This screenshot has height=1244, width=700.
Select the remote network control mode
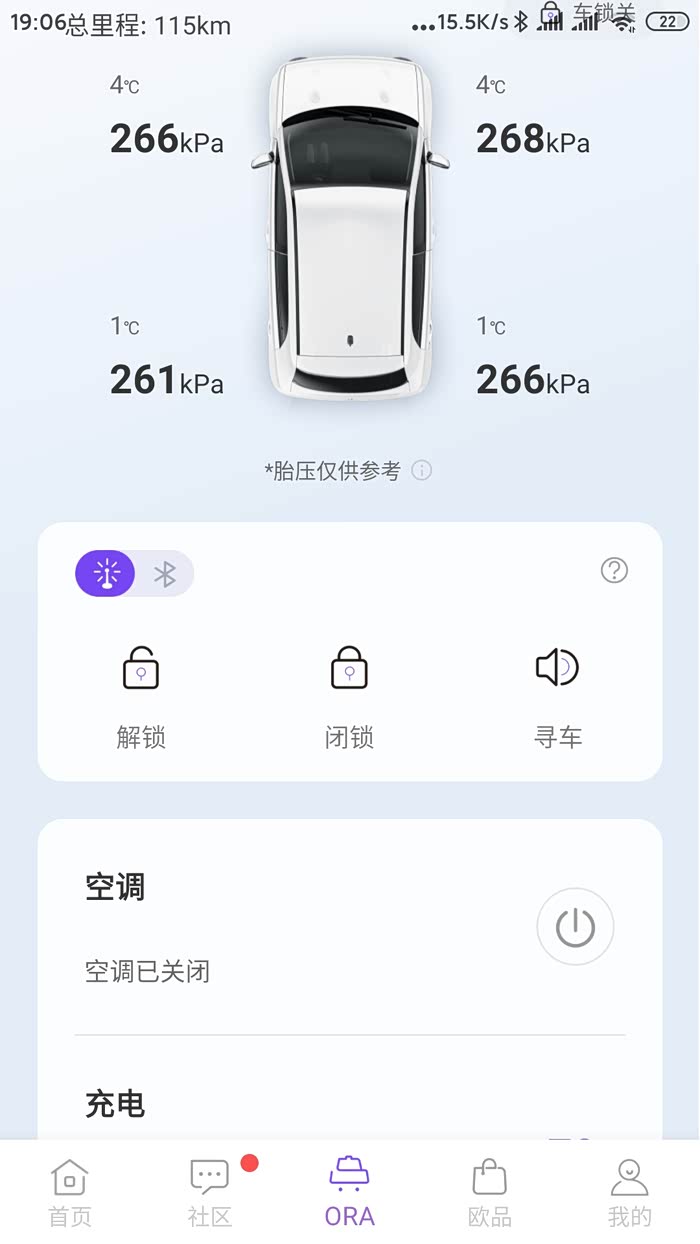click(x=106, y=574)
